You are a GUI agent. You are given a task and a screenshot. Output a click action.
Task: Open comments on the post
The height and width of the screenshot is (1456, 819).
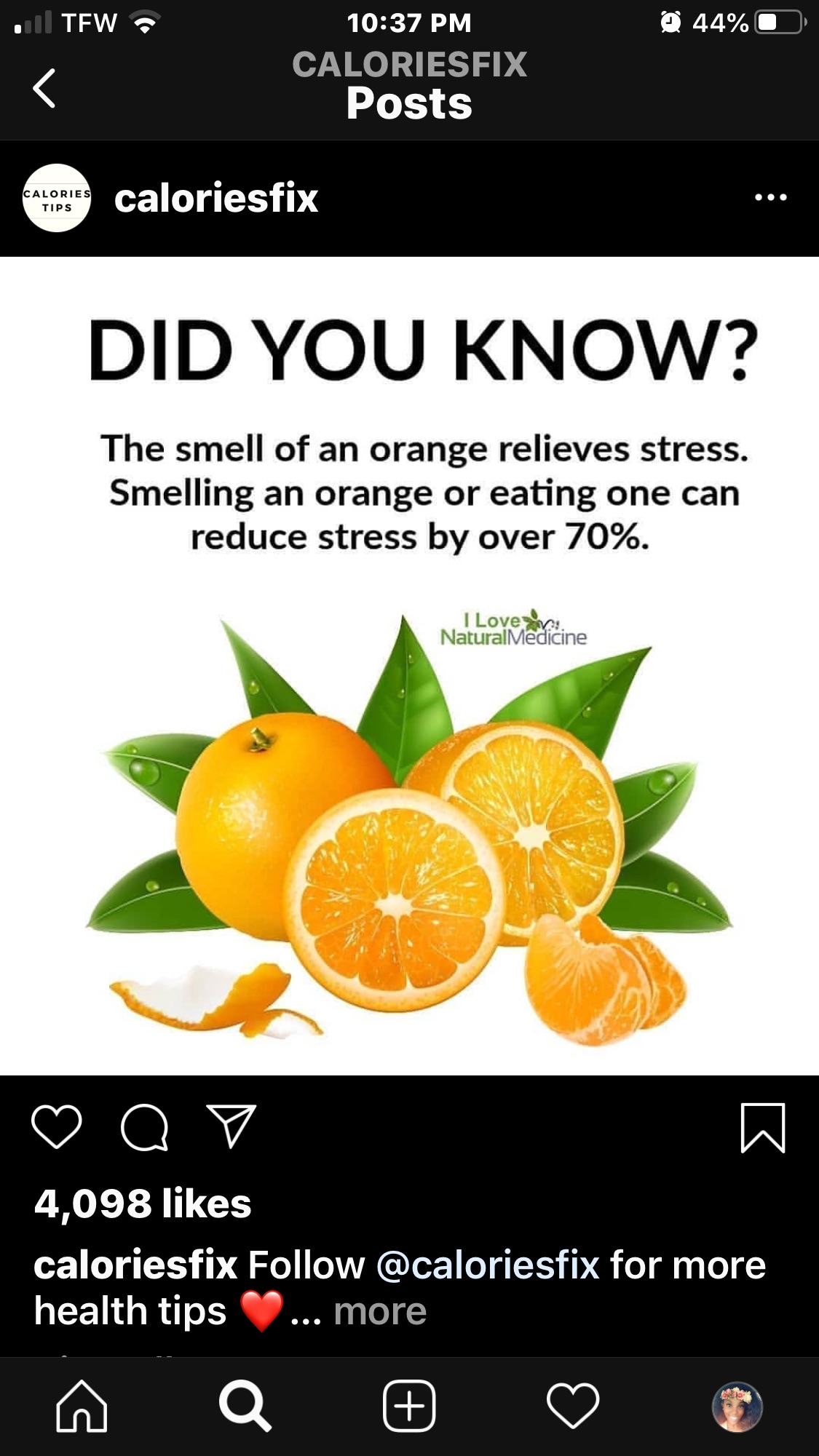(145, 1127)
